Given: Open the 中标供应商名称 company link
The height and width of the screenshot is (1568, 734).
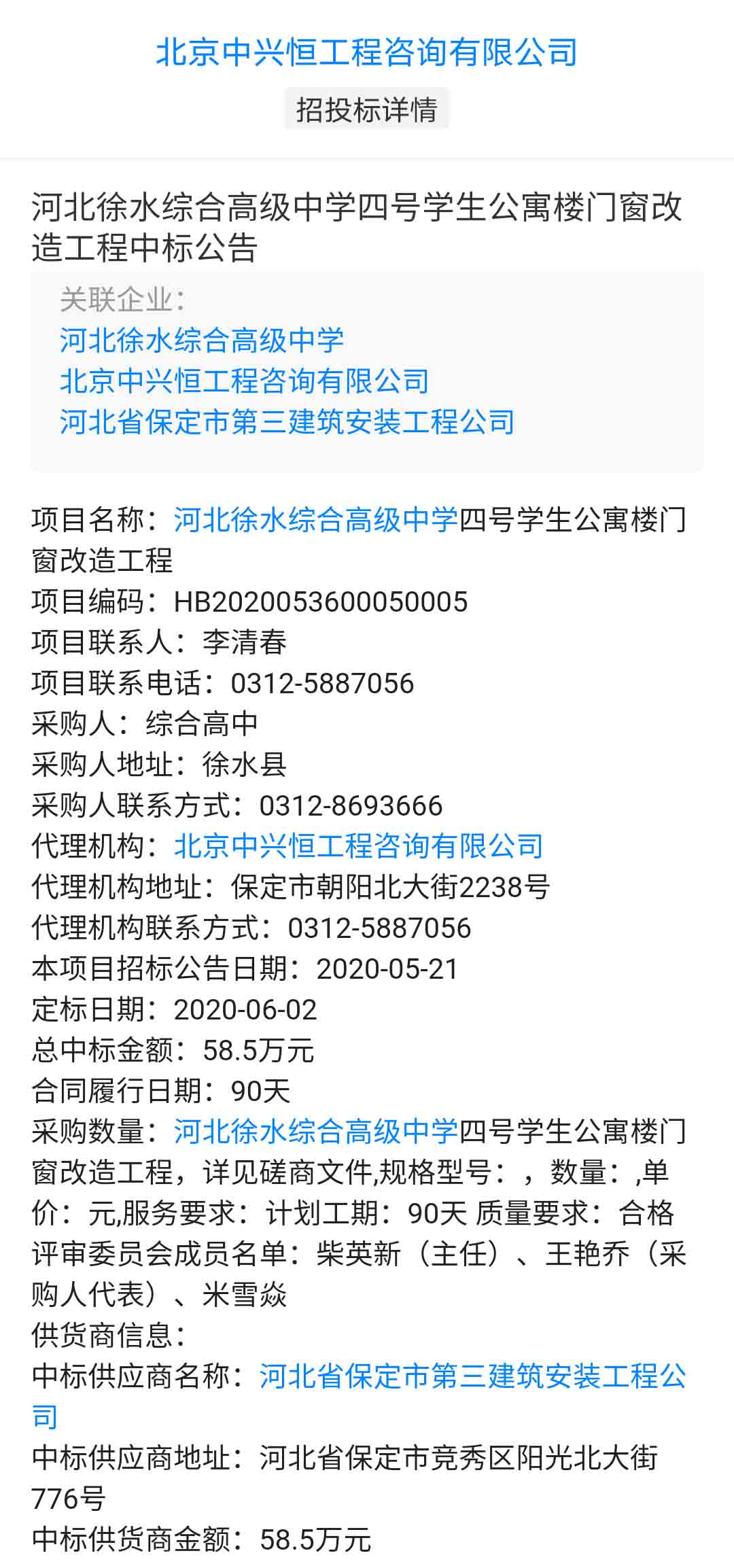Looking at the screenshot, I should 472,1376.
